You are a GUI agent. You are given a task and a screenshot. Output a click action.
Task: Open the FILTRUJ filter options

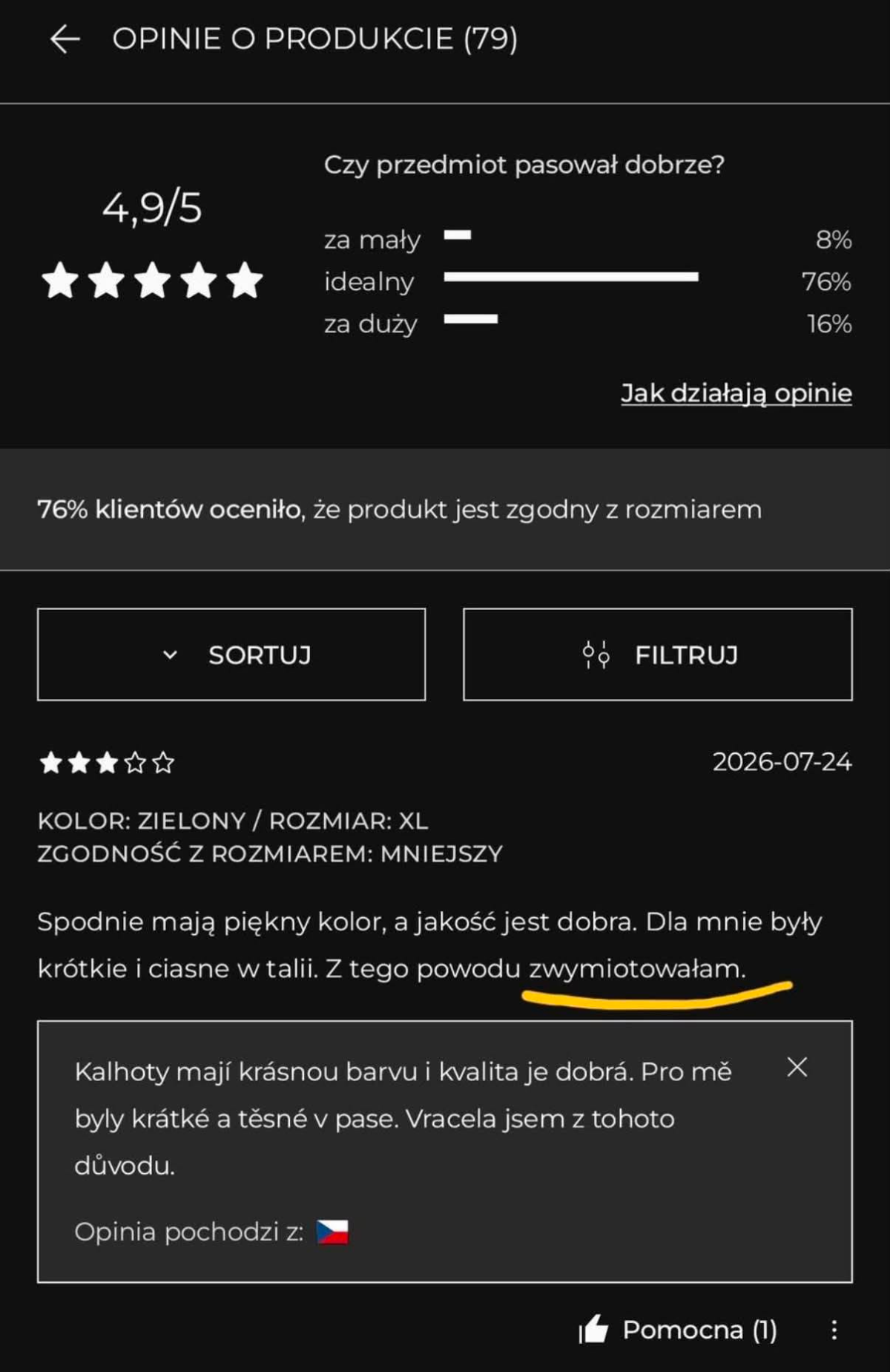point(658,654)
